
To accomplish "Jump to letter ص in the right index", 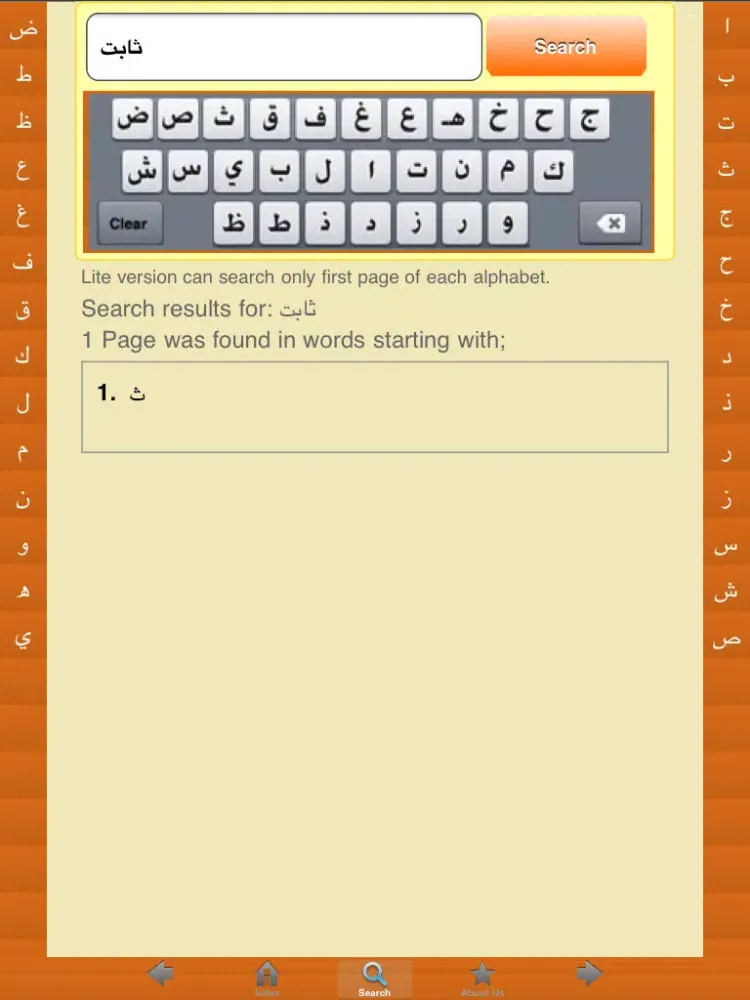I will click(727, 640).
